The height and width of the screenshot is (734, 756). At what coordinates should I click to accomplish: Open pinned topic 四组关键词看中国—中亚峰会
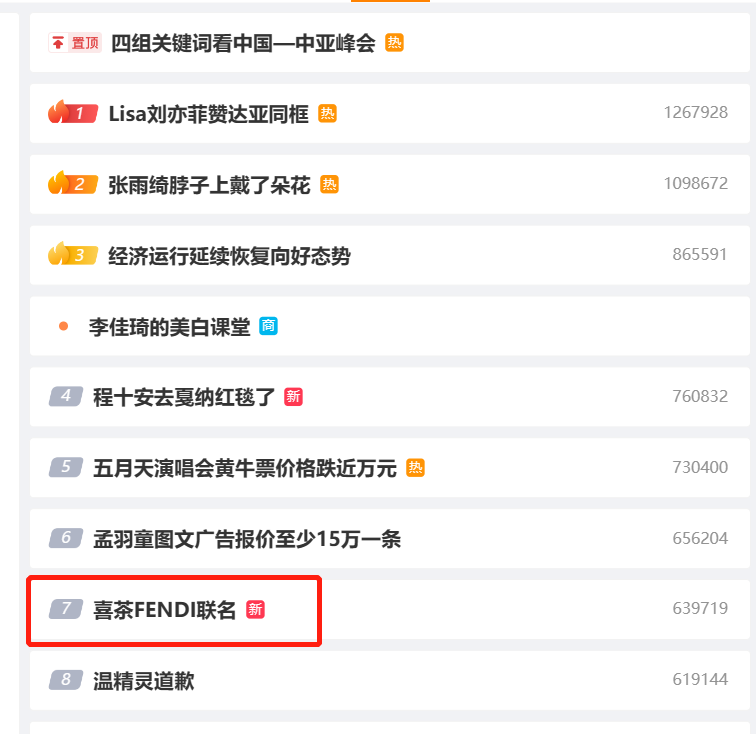243,43
